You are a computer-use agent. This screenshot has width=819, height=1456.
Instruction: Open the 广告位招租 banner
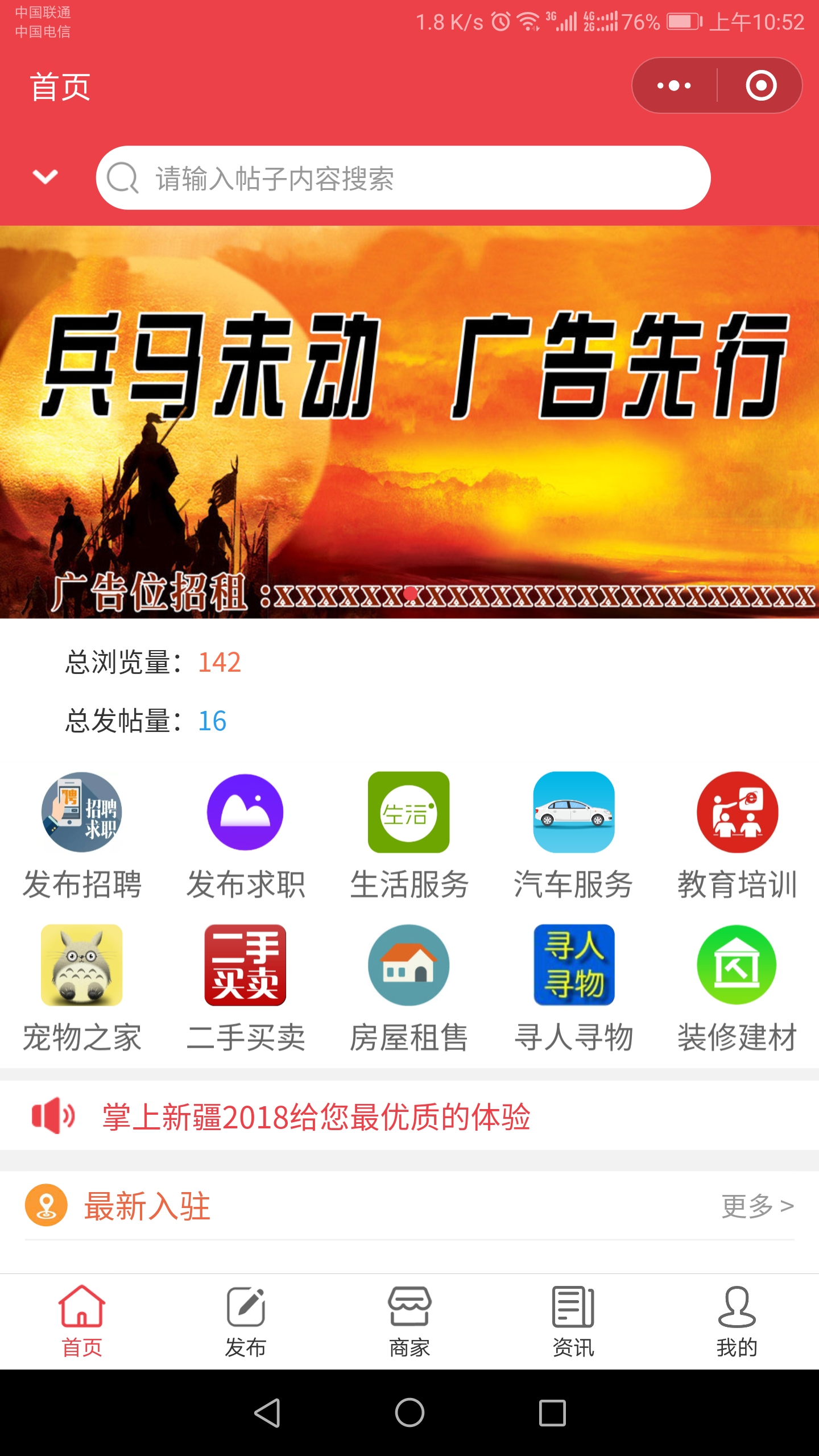tap(409, 422)
